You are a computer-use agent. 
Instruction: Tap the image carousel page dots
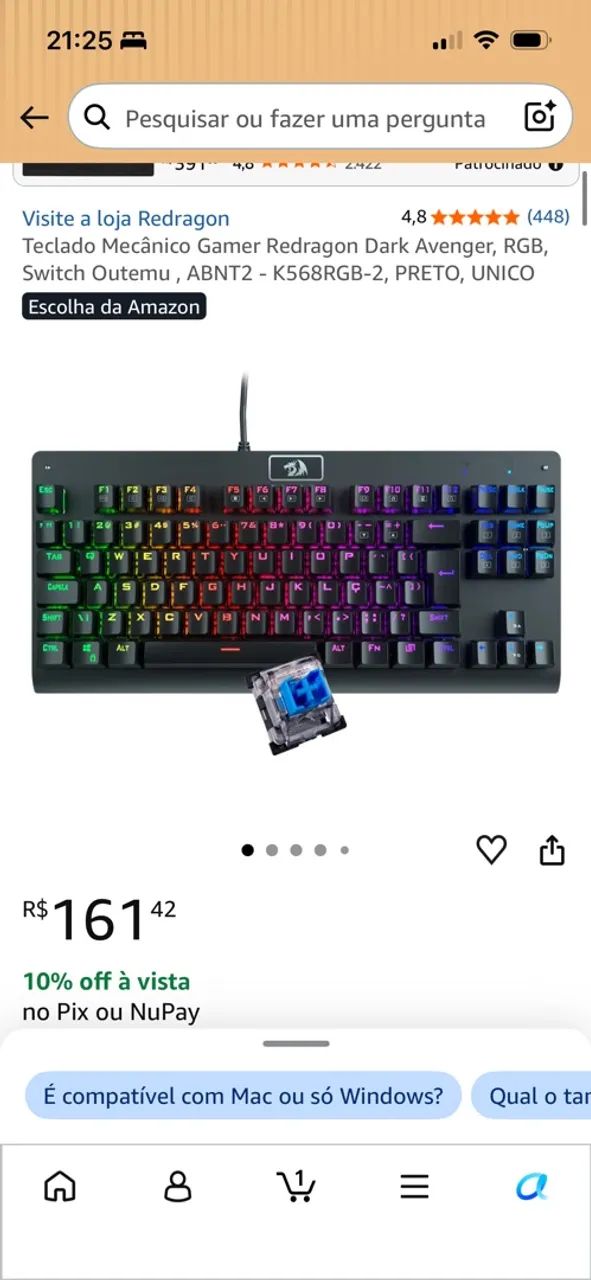pyautogui.click(x=296, y=850)
